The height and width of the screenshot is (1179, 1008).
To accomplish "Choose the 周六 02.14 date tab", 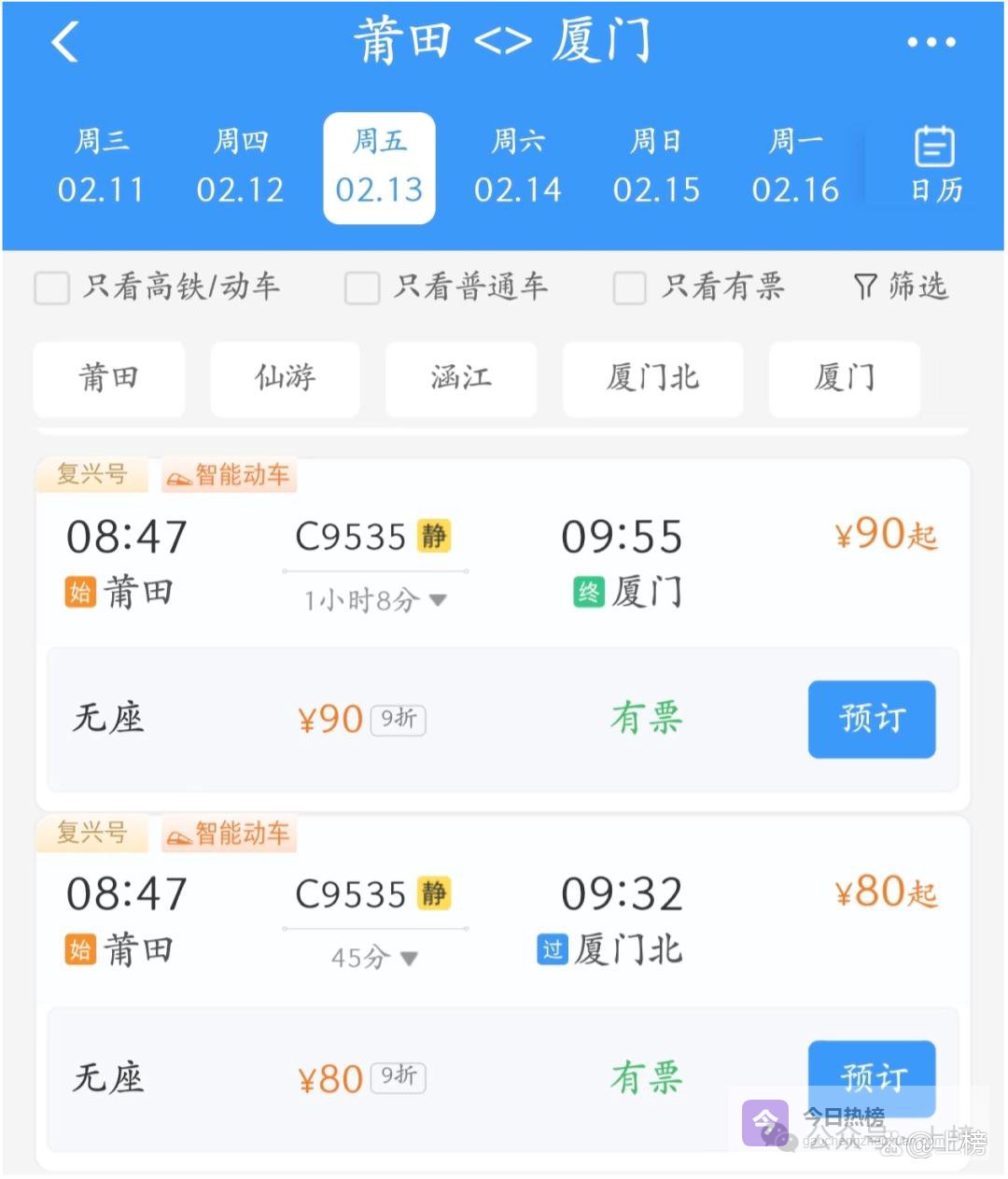I will pyautogui.click(x=518, y=168).
